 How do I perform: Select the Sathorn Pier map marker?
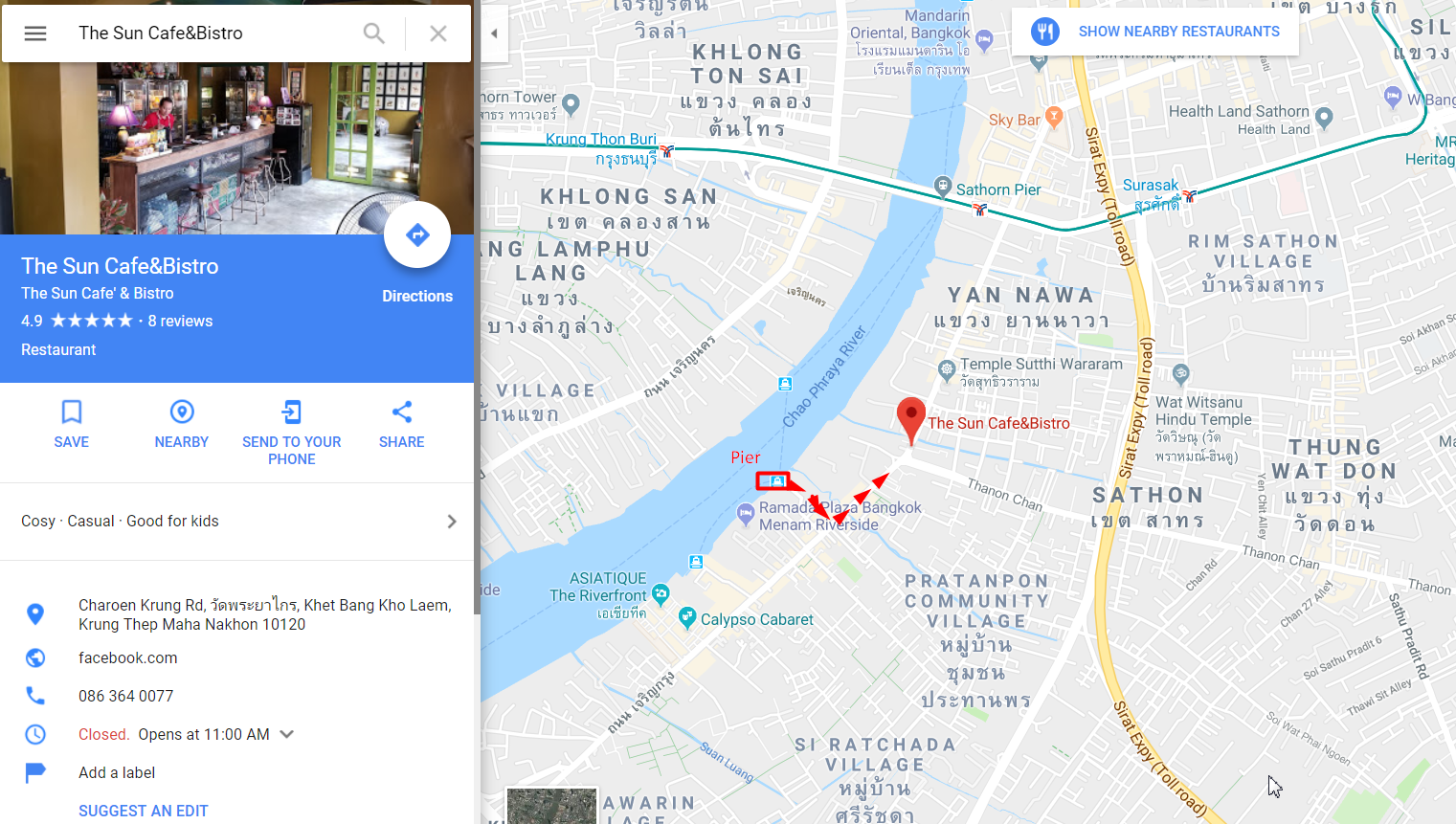click(x=943, y=187)
